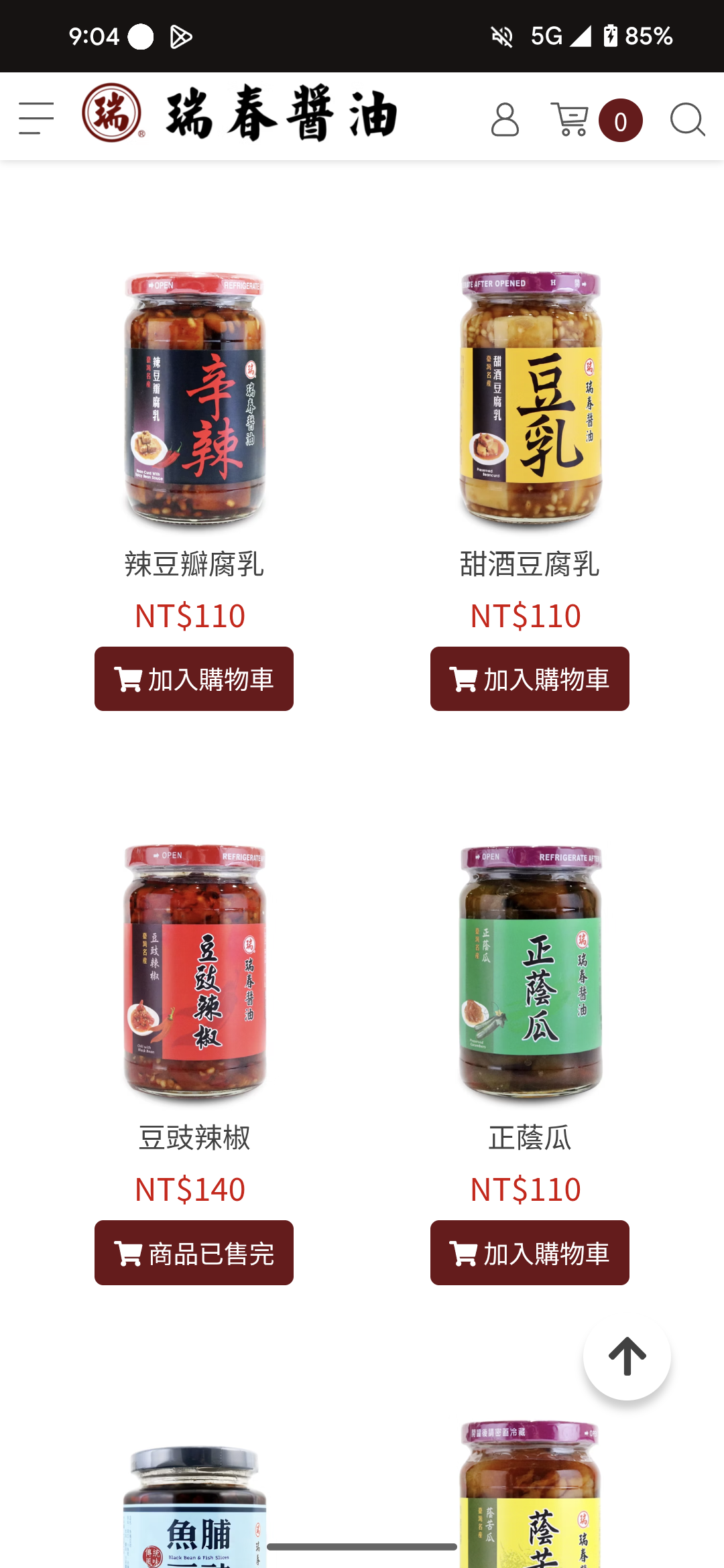Open the shopping cart
The height and width of the screenshot is (1568, 724).
coord(570,120)
